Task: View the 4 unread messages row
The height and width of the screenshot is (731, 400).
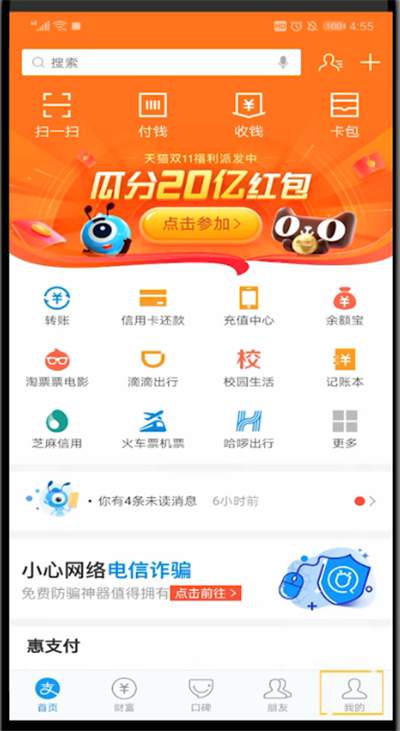Action: click(x=200, y=501)
